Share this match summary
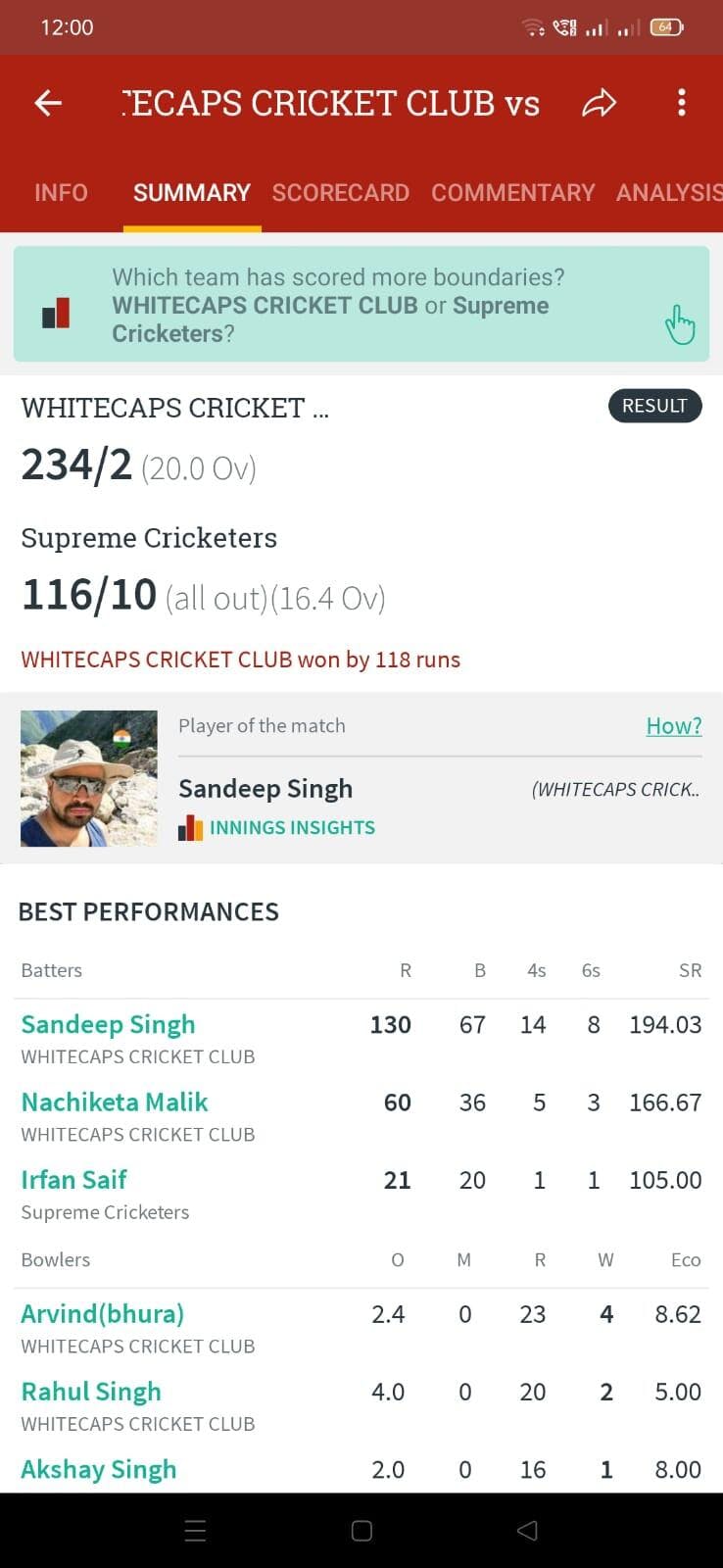723x1568 pixels. (599, 103)
